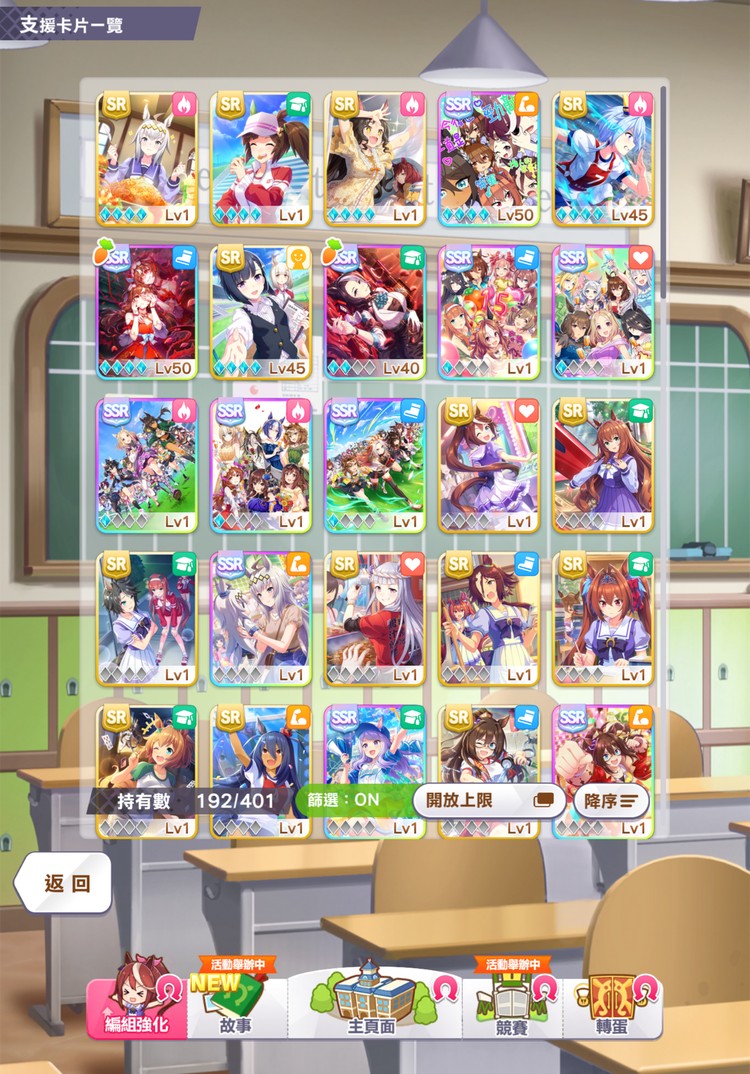This screenshot has width=750, height=1074.
Task: Change the 開放上限 sort criterion
Action: coord(488,800)
